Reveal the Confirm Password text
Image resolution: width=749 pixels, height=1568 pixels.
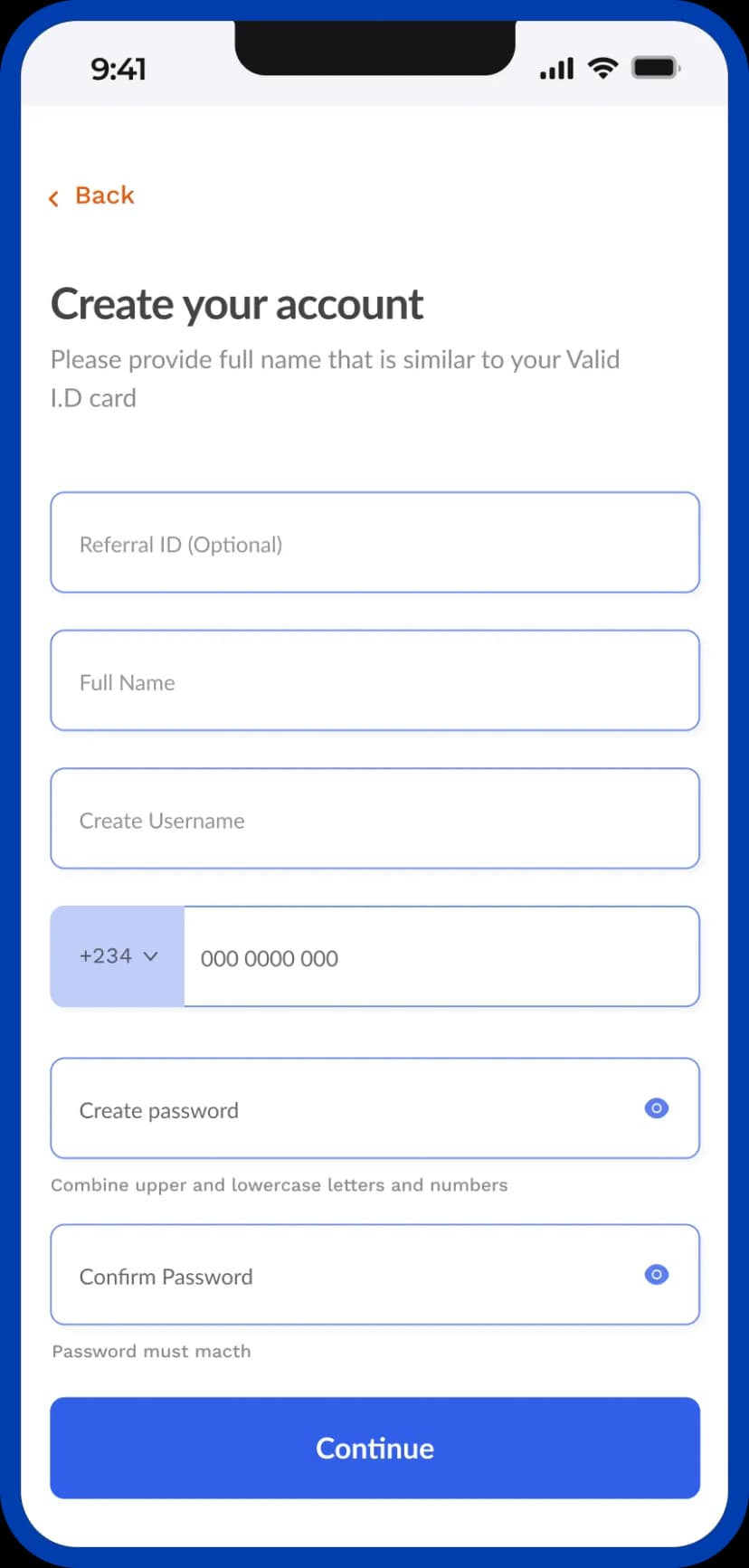click(x=657, y=1275)
